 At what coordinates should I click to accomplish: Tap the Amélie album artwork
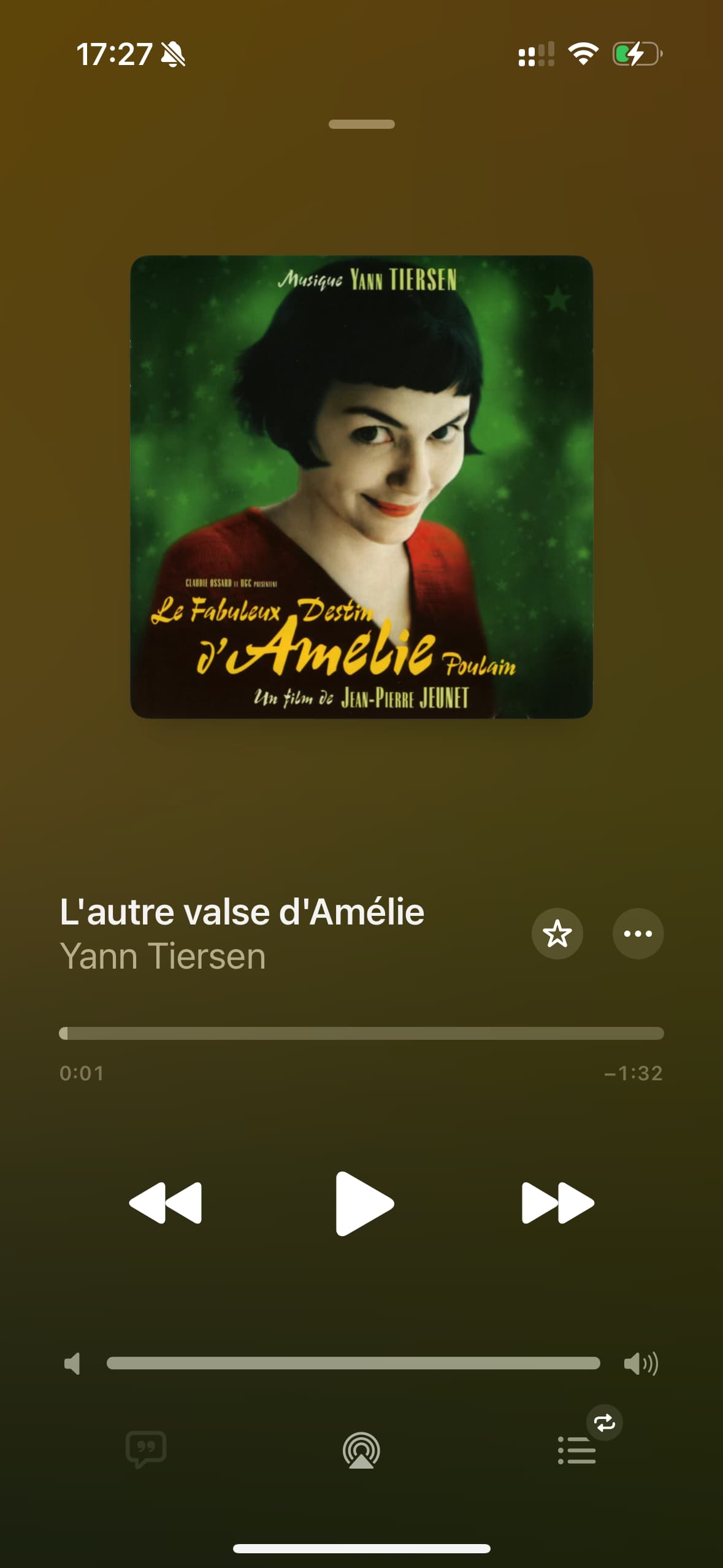[361, 486]
